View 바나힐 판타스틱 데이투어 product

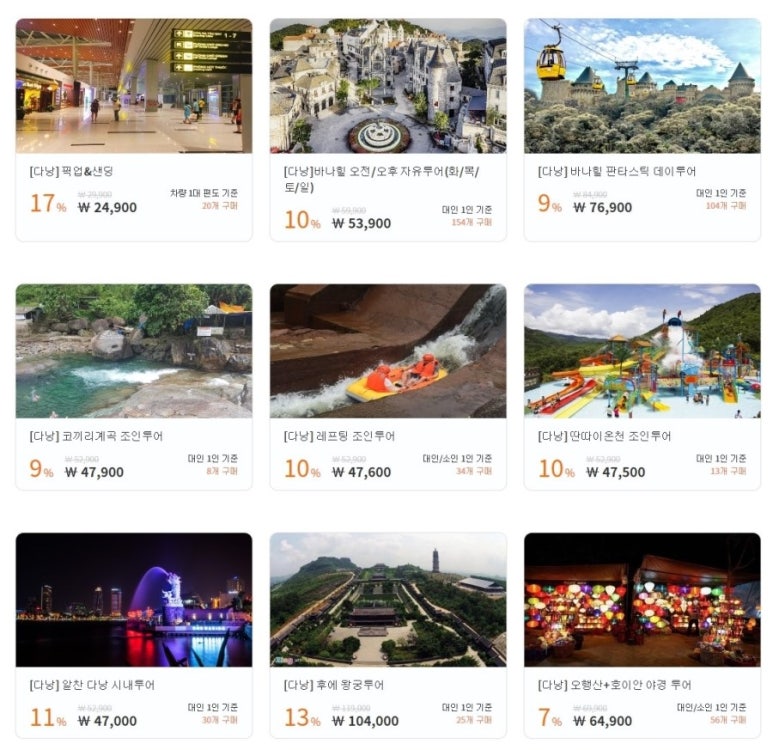coord(642,130)
